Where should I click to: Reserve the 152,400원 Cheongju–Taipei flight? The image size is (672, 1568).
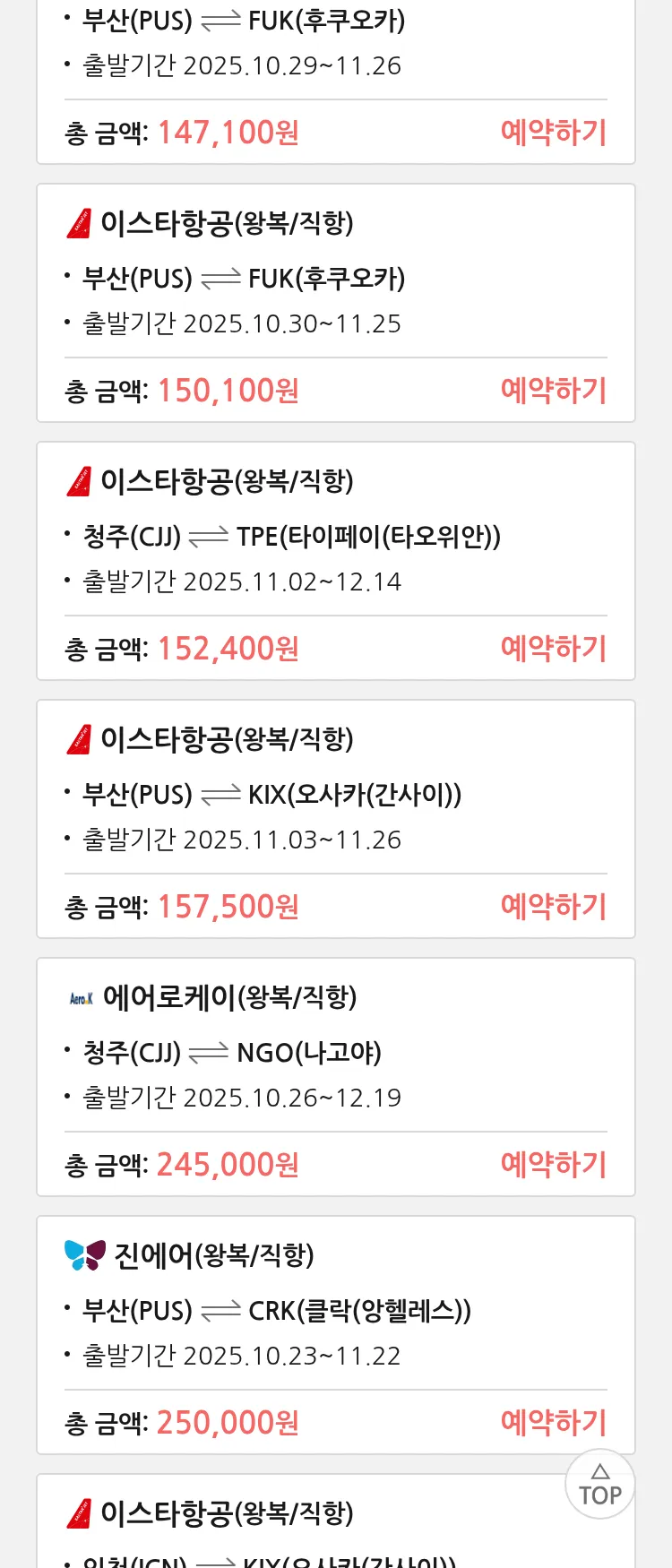pos(553,649)
